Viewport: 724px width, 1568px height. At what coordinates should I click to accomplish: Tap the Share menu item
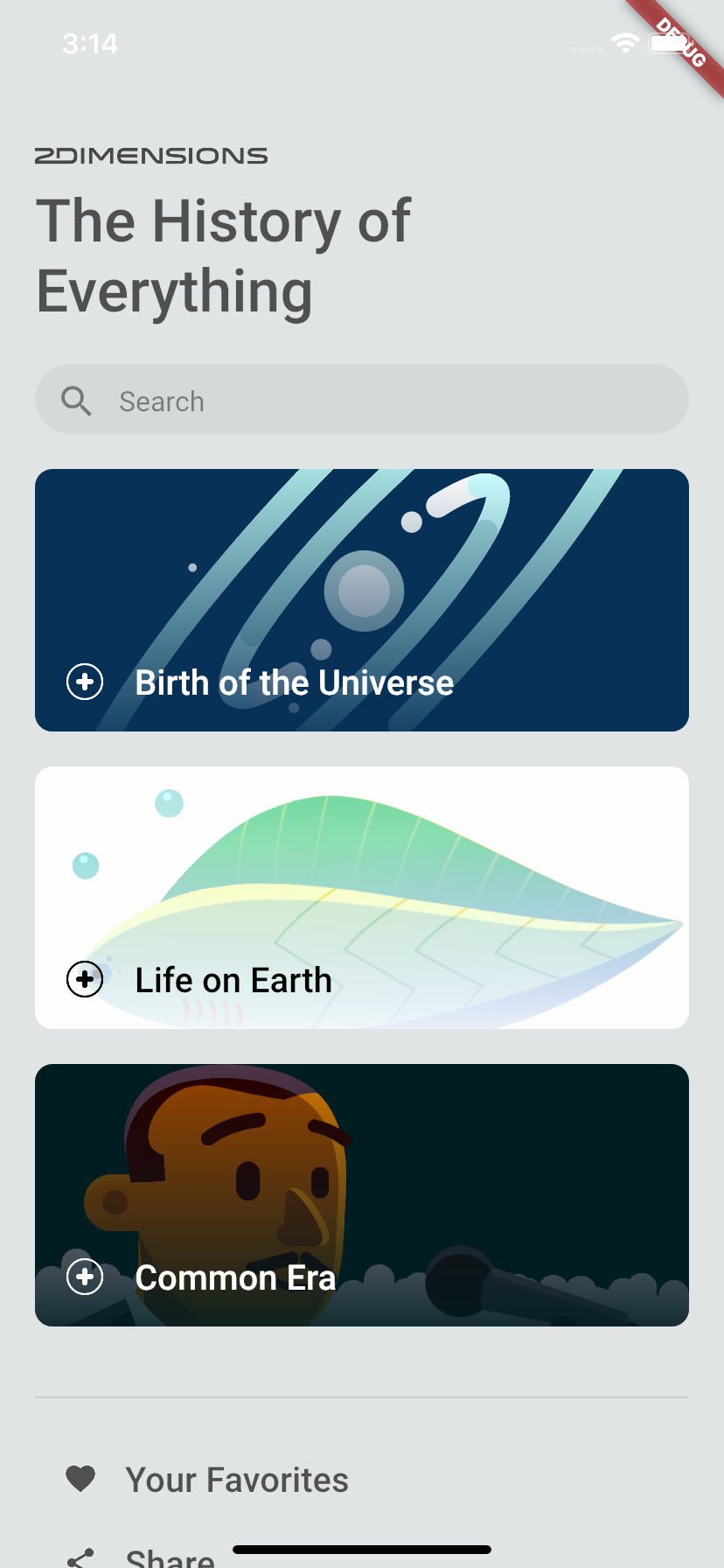[170, 1557]
